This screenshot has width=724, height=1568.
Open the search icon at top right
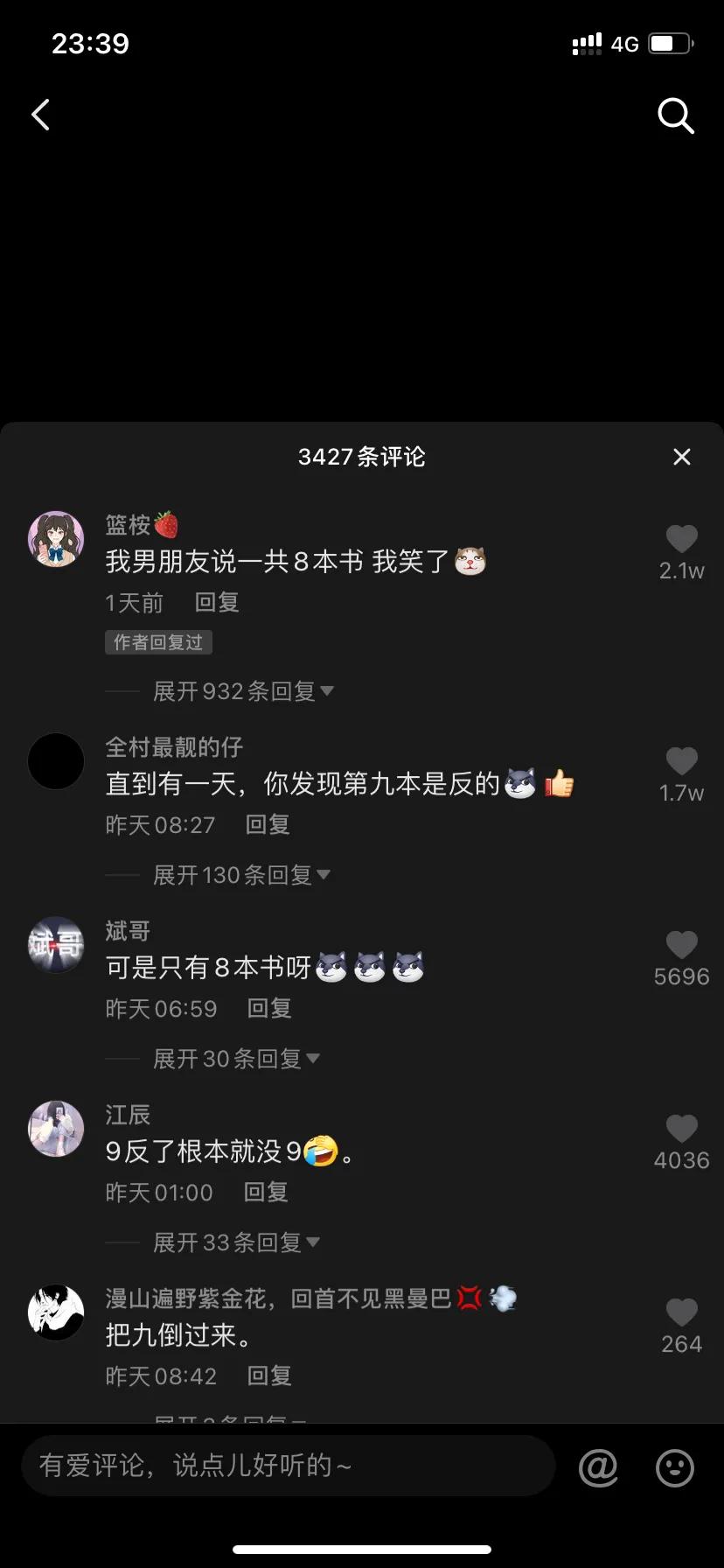tap(674, 115)
